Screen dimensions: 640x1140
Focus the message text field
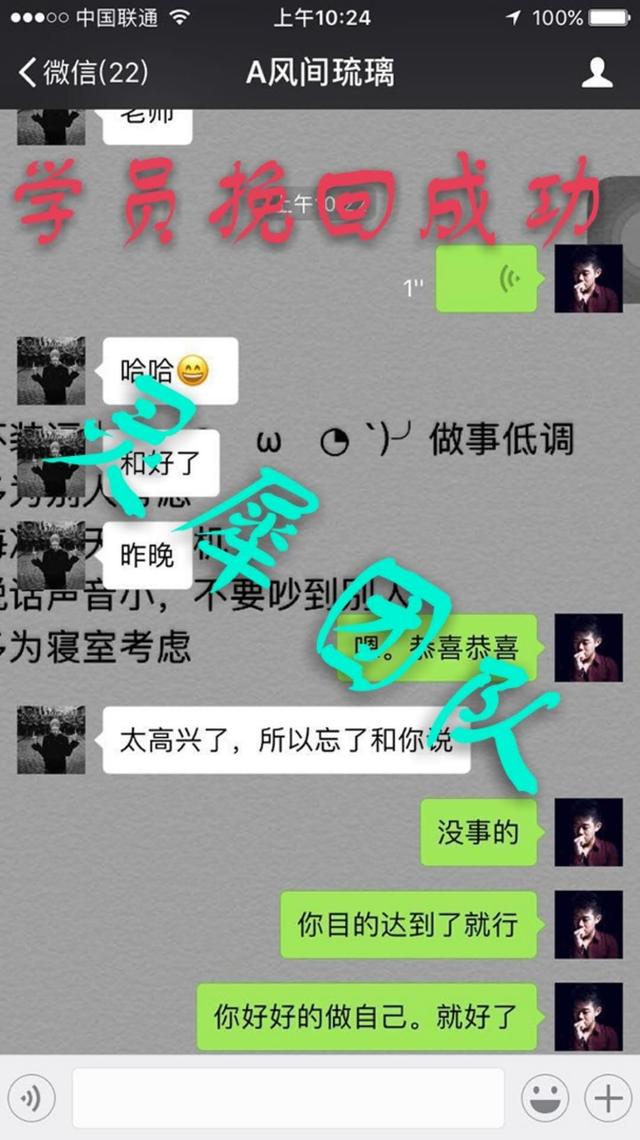288,1098
